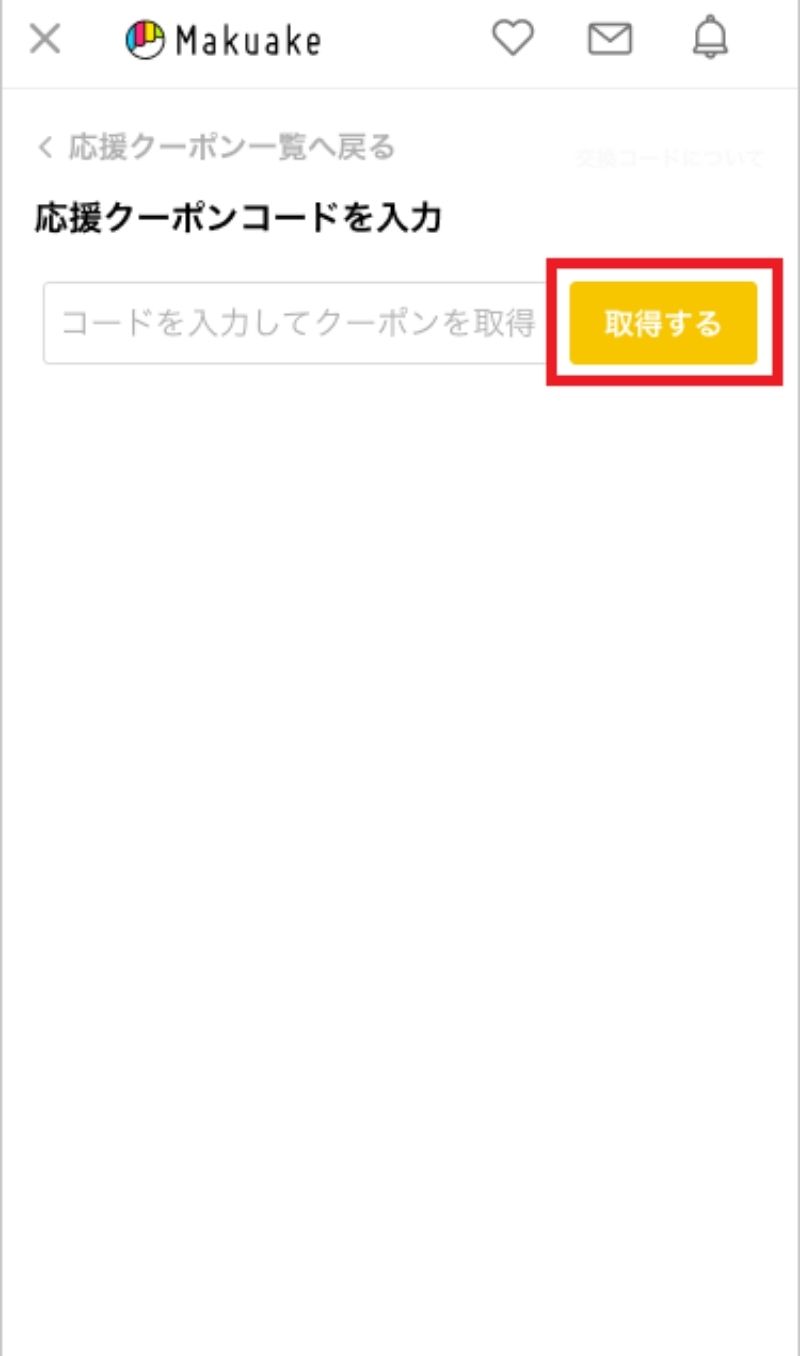Close the page with the X icon
The image size is (800, 1356).
point(45,40)
